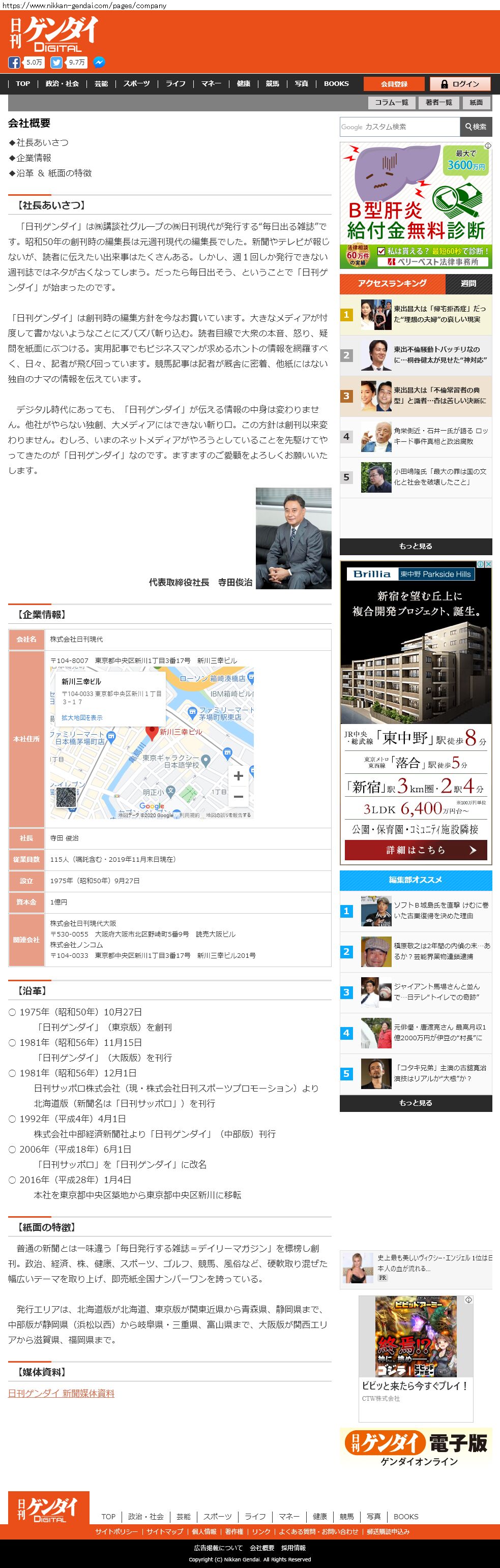Open 日刊ゲンダイ 新聞媒体資料 link
This screenshot has width=500, height=1568.
(61, 1393)
